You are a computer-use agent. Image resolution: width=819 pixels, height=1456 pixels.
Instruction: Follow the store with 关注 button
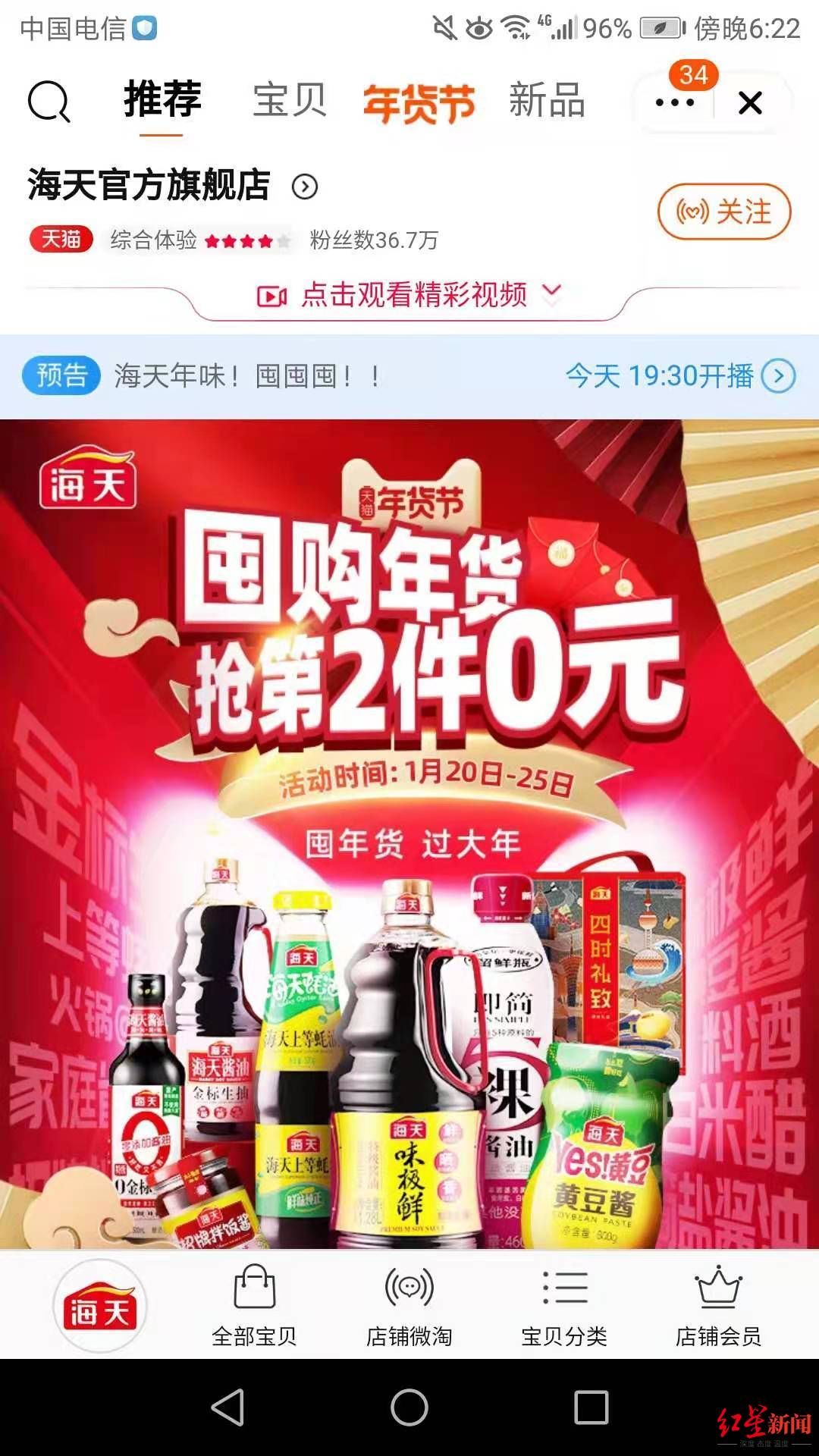(x=723, y=212)
